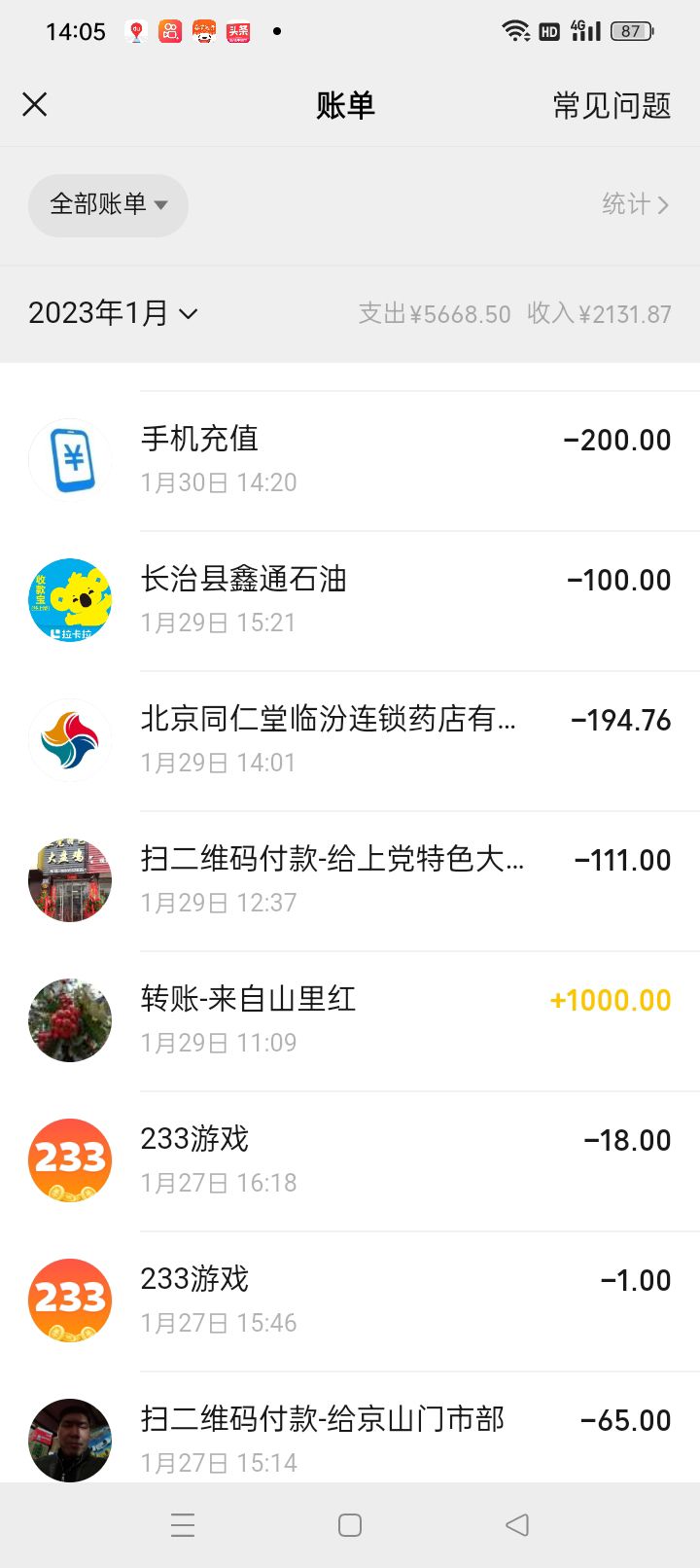Viewport: 700px width, 1568px height.
Task: Go to the system home screen
Action: pos(350,1525)
